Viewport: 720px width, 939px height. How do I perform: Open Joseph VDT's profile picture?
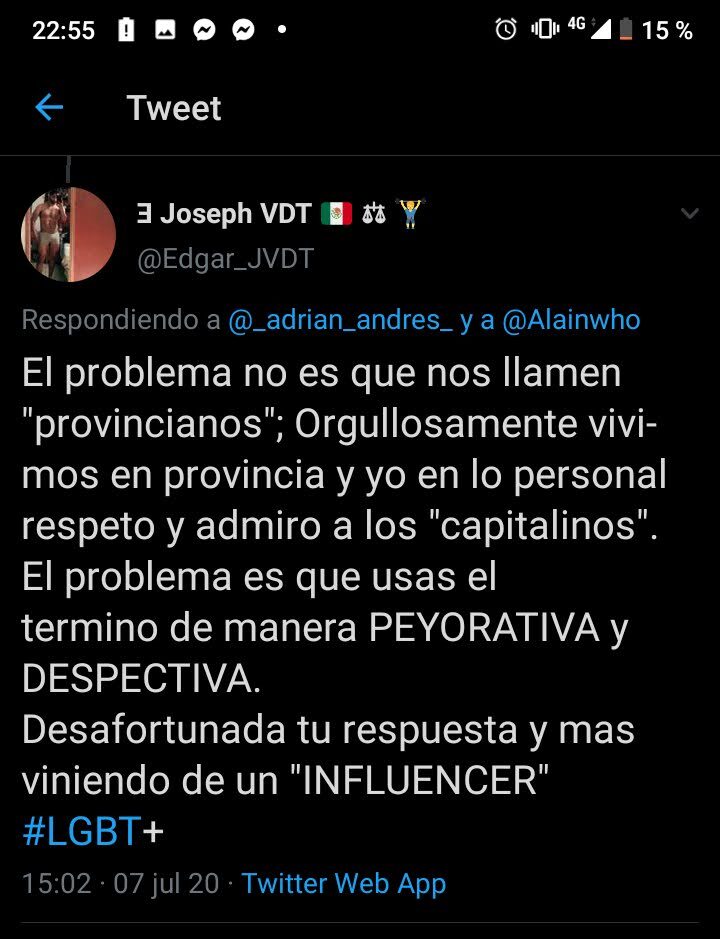(69, 234)
